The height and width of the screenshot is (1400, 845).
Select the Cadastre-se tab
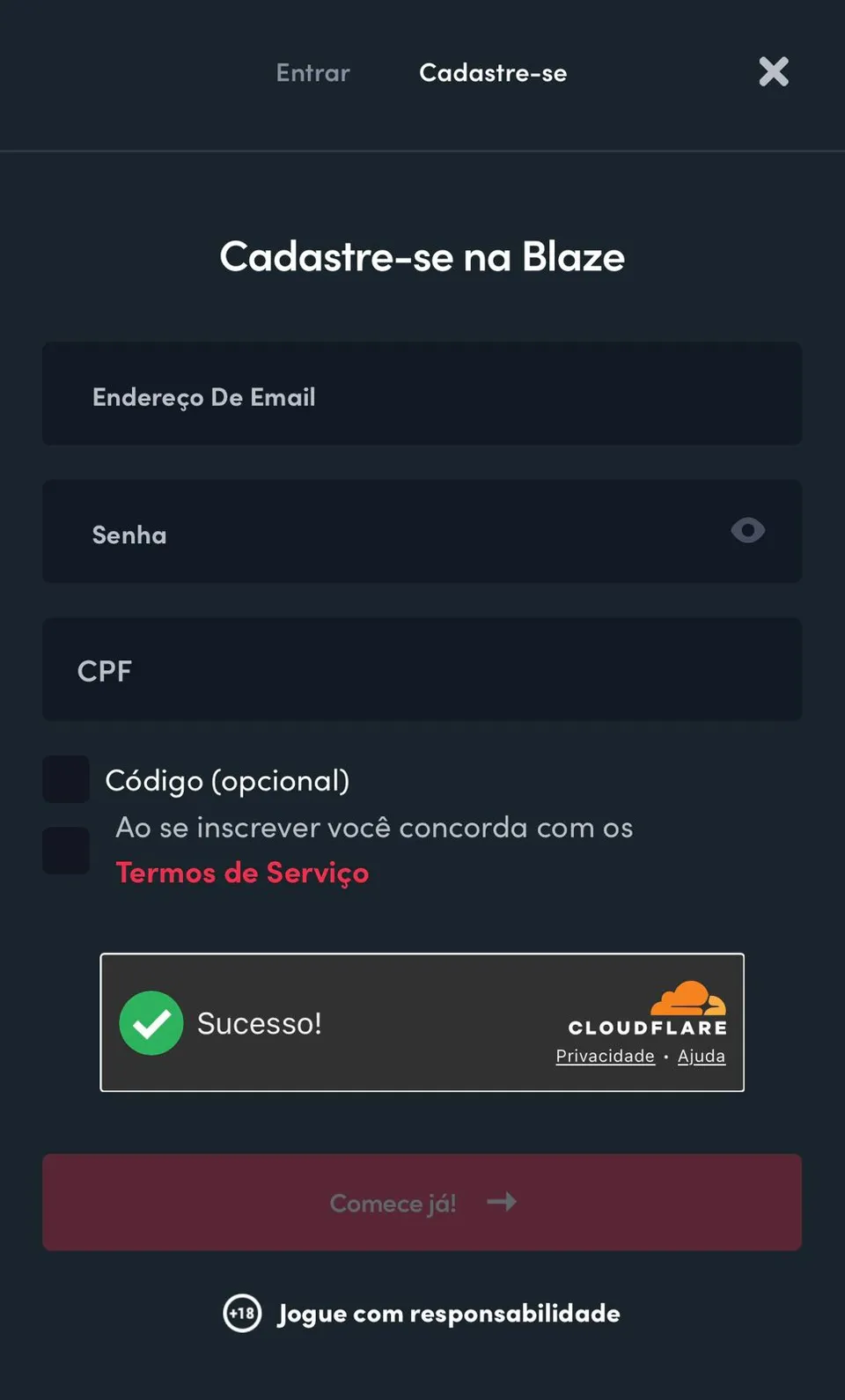(x=492, y=73)
